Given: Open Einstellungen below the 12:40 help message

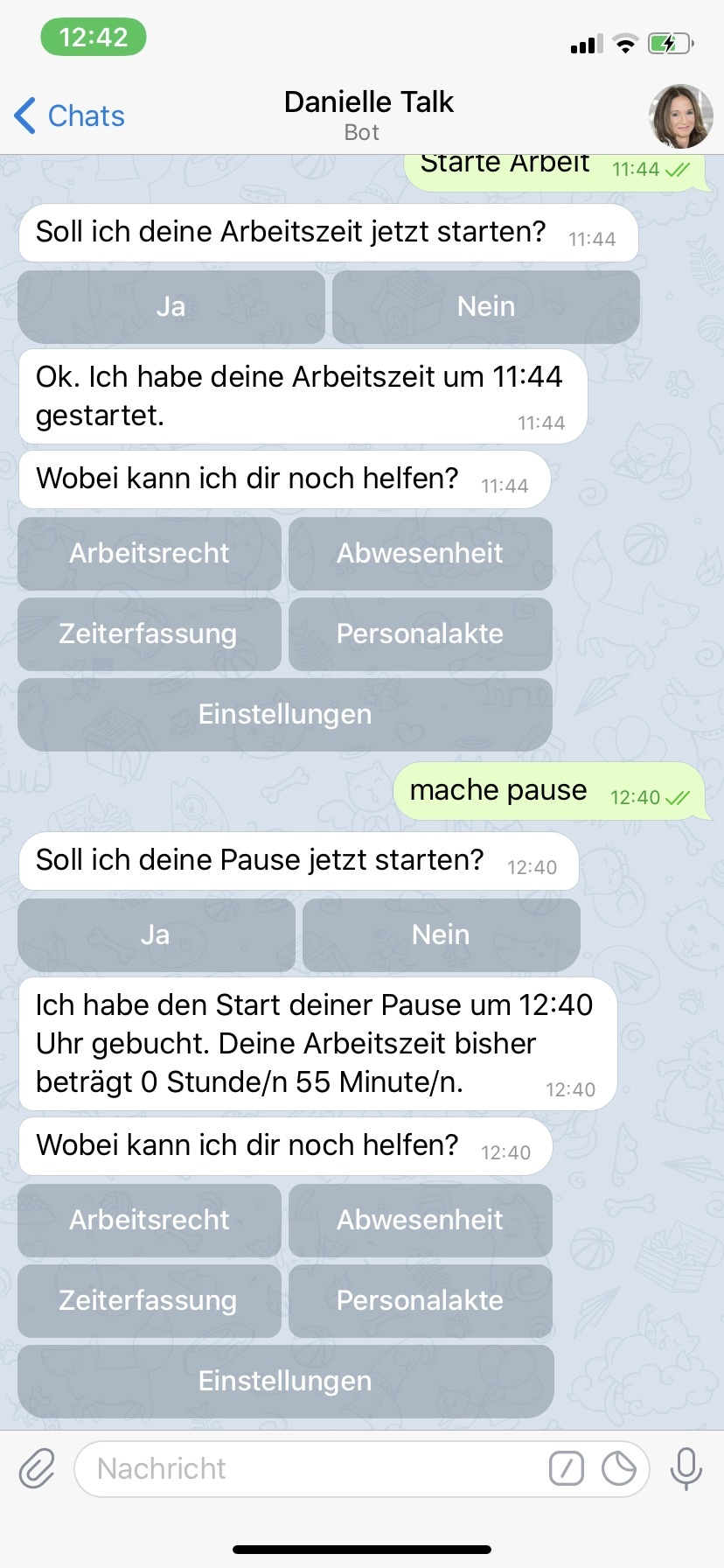Looking at the screenshot, I should tap(285, 1381).
